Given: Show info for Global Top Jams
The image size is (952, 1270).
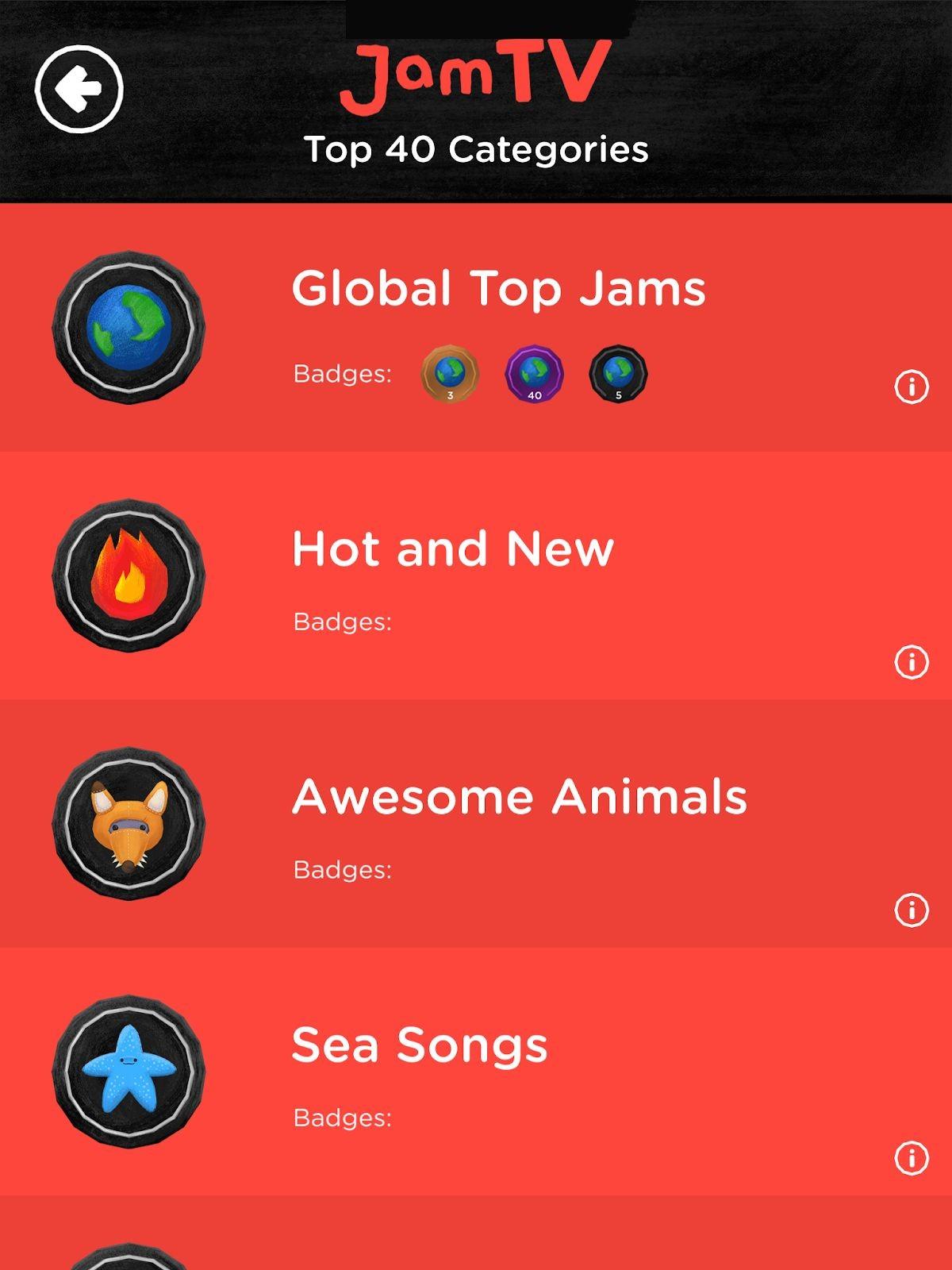Looking at the screenshot, I should point(912,387).
